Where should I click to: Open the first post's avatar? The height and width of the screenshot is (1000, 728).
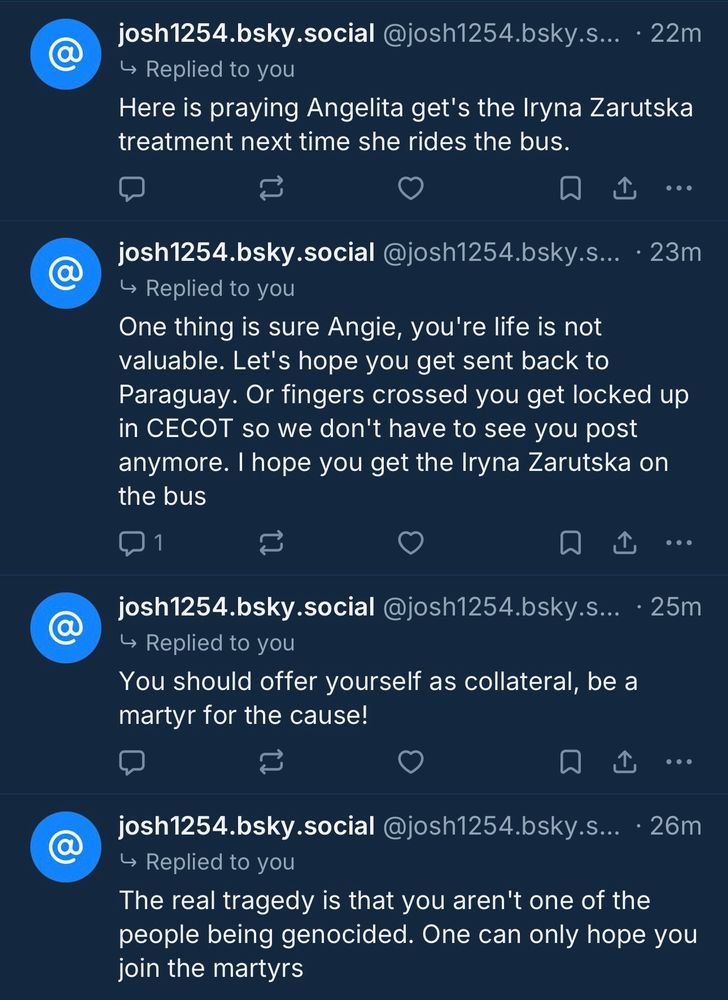(65, 53)
